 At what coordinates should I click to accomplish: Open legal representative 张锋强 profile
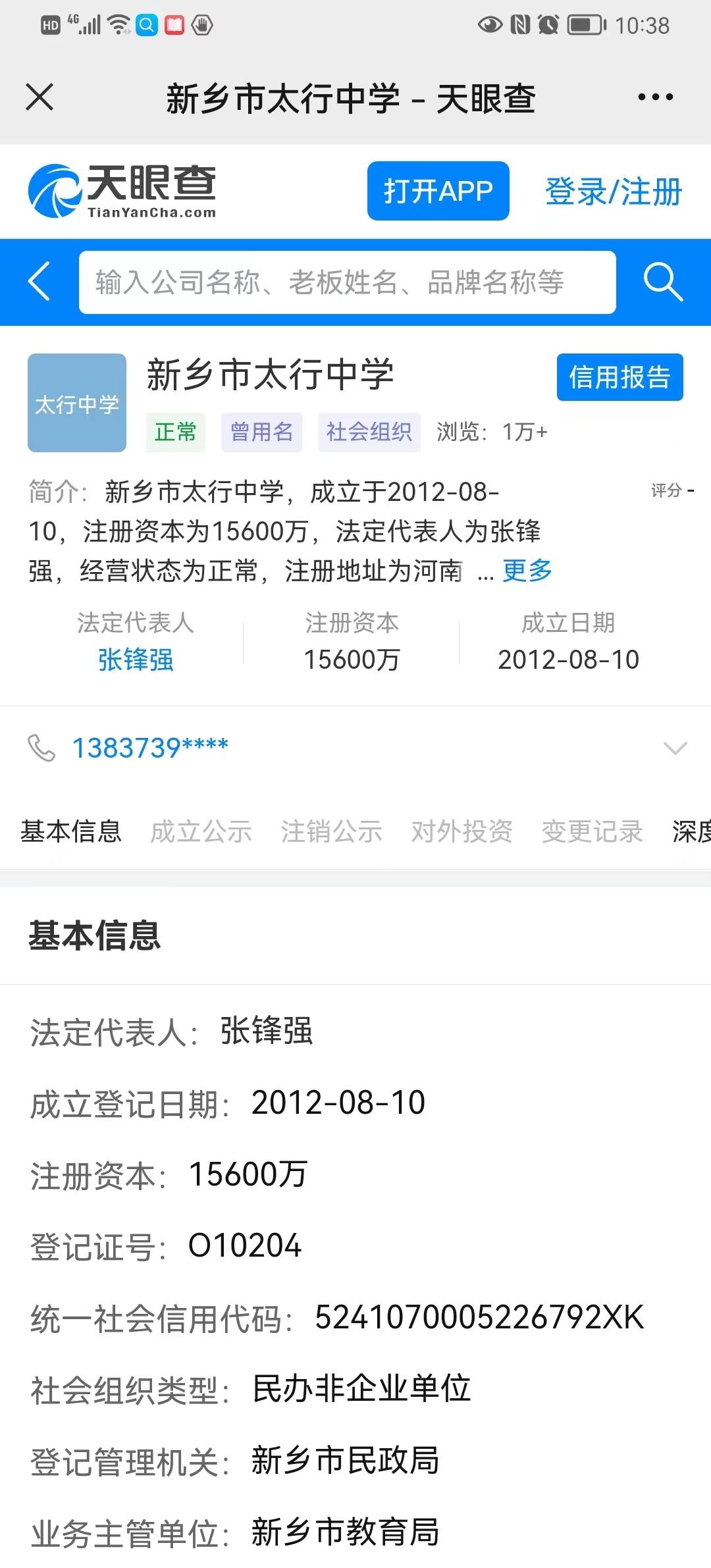pyautogui.click(x=135, y=659)
